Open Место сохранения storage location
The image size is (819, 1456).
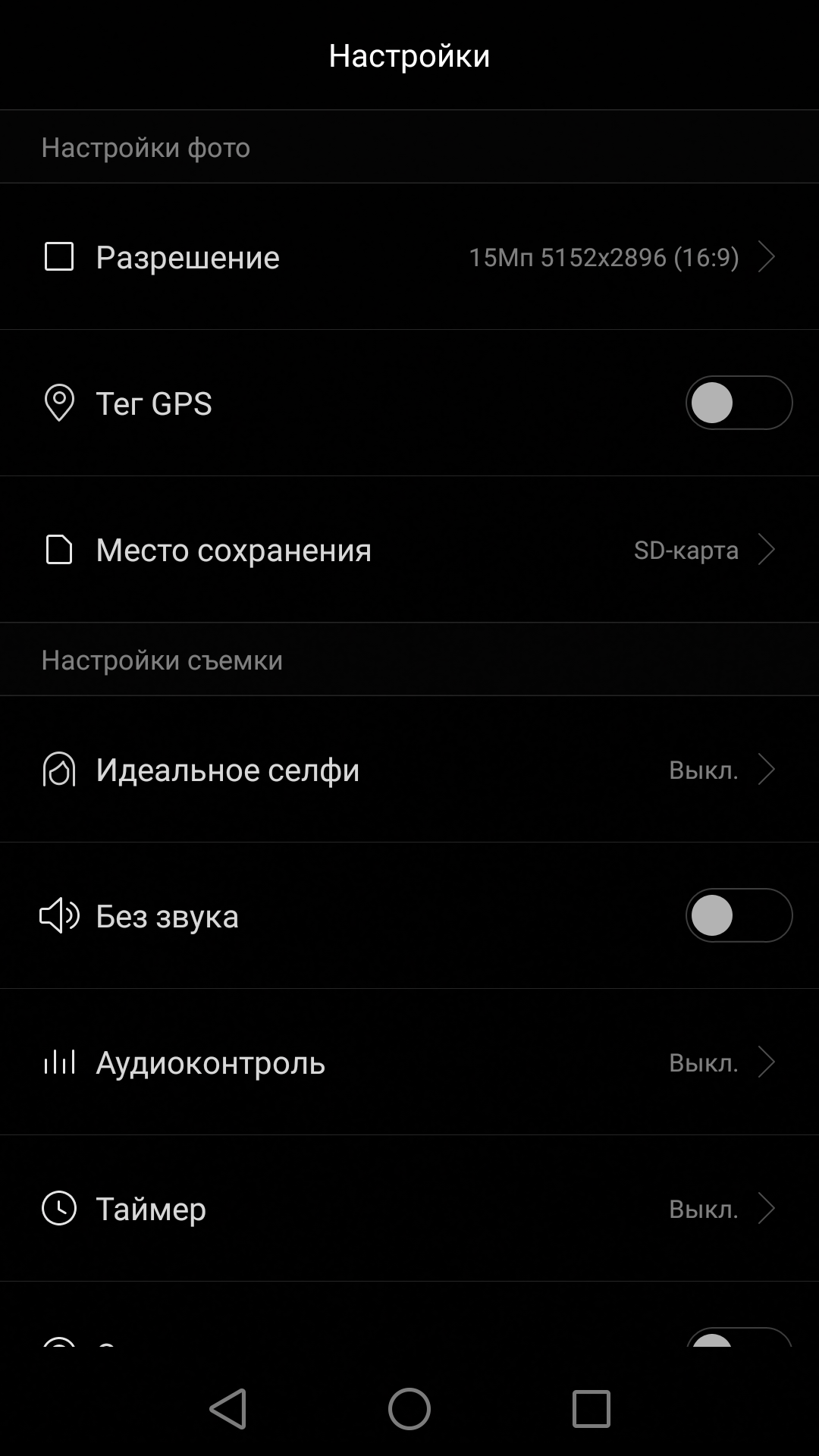coord(409,550)
